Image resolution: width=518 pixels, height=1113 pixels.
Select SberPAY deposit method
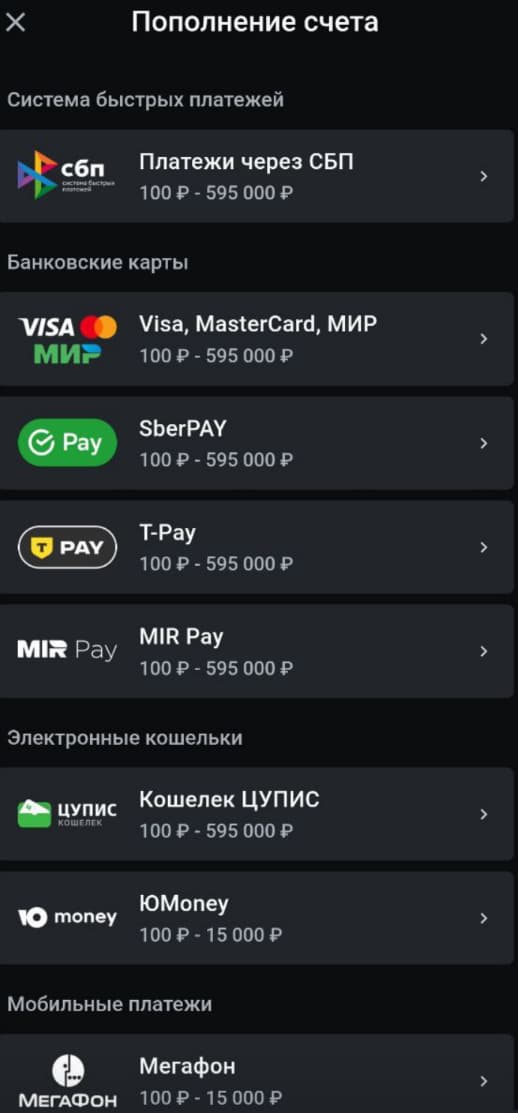256,443
